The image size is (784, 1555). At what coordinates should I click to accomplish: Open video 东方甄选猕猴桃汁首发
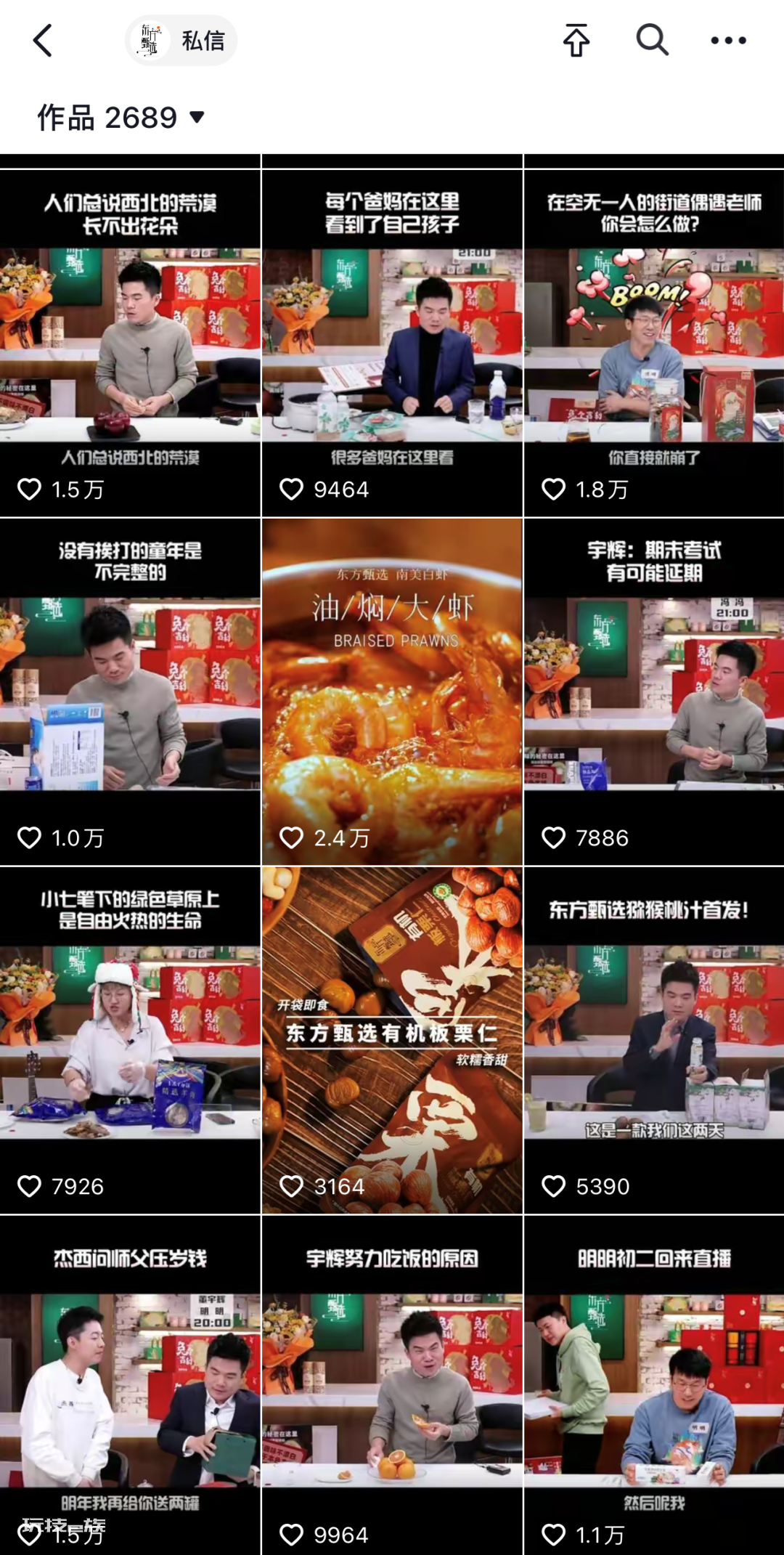click(x=654, y=1040)
